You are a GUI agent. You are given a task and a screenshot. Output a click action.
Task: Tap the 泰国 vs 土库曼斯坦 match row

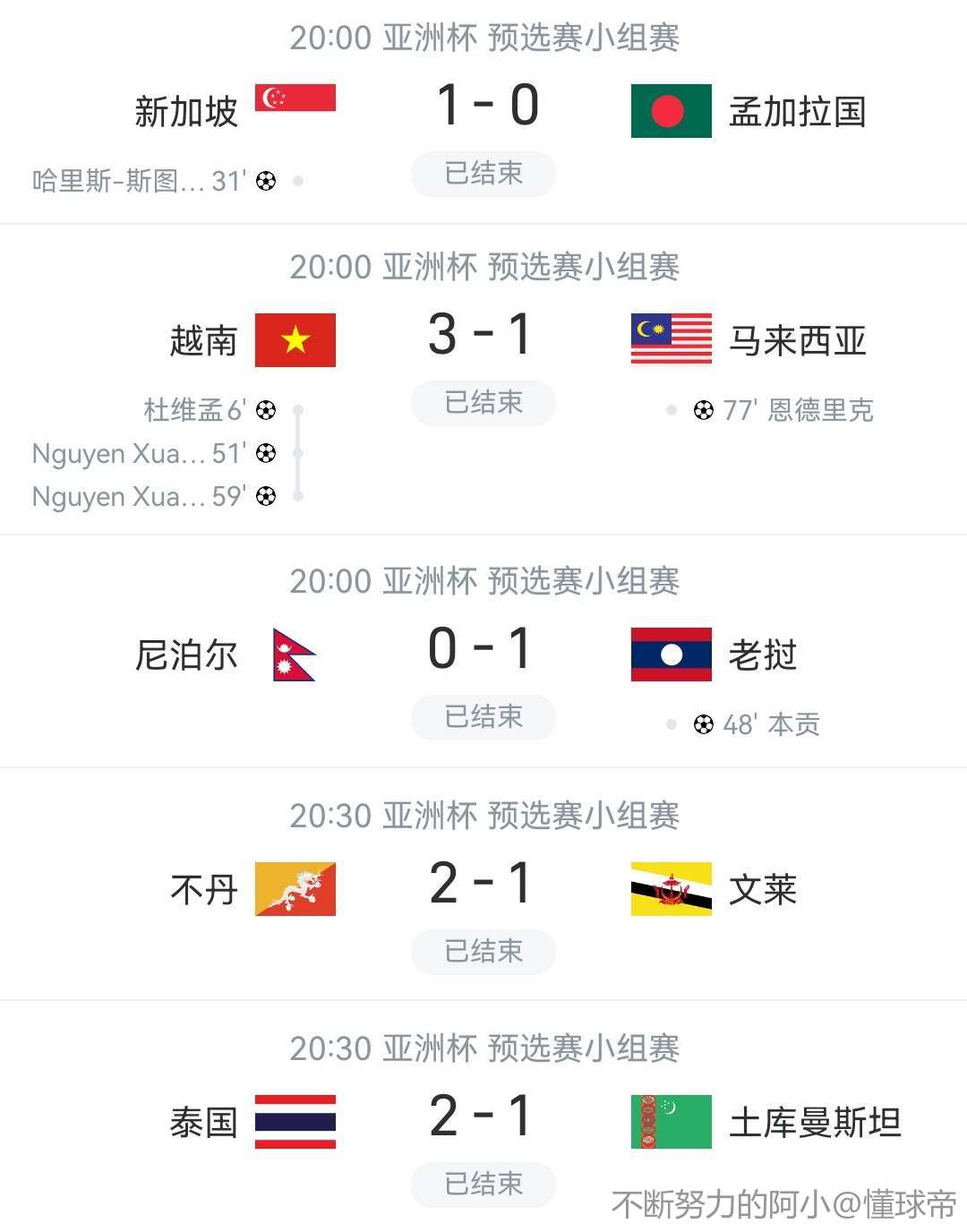[483, 1119]
